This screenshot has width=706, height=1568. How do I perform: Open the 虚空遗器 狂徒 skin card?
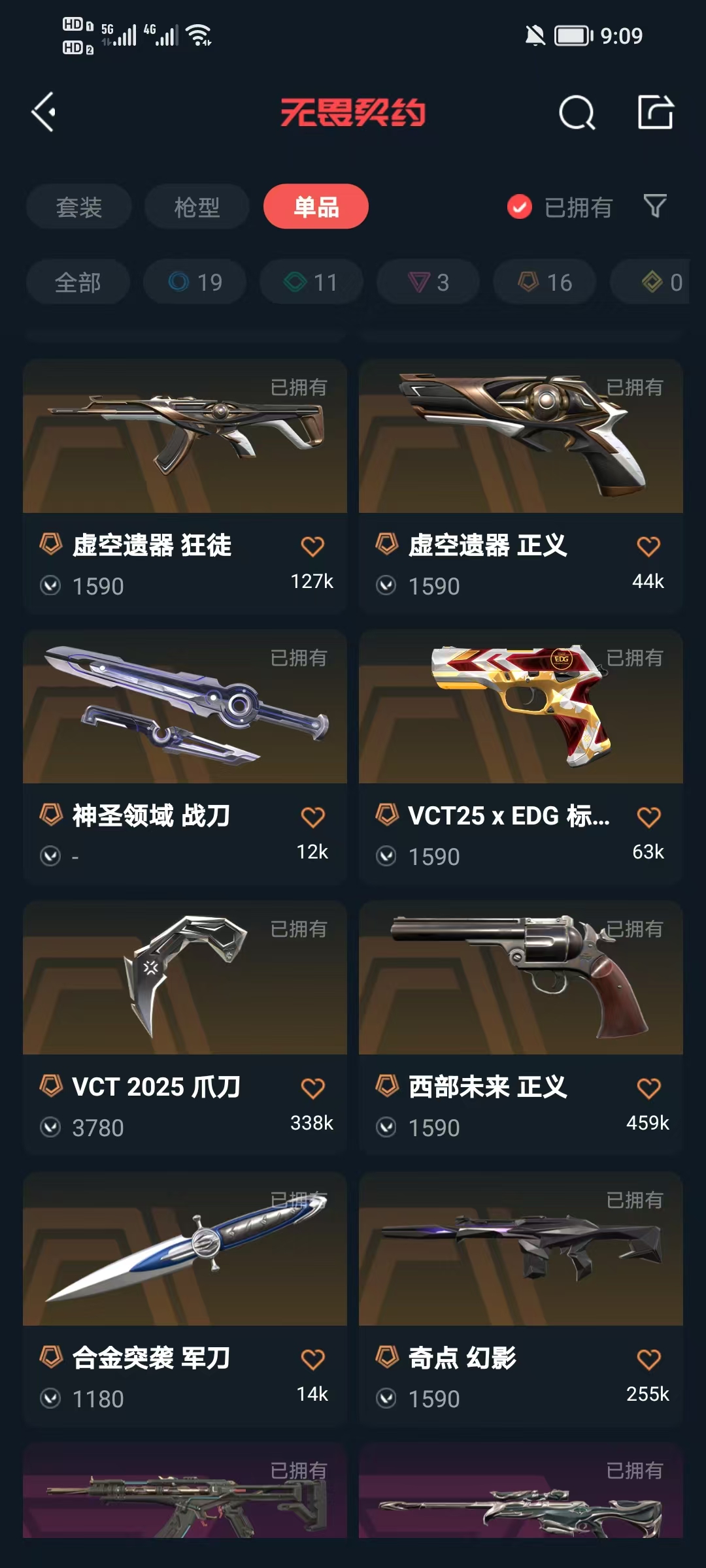point(185,485)
